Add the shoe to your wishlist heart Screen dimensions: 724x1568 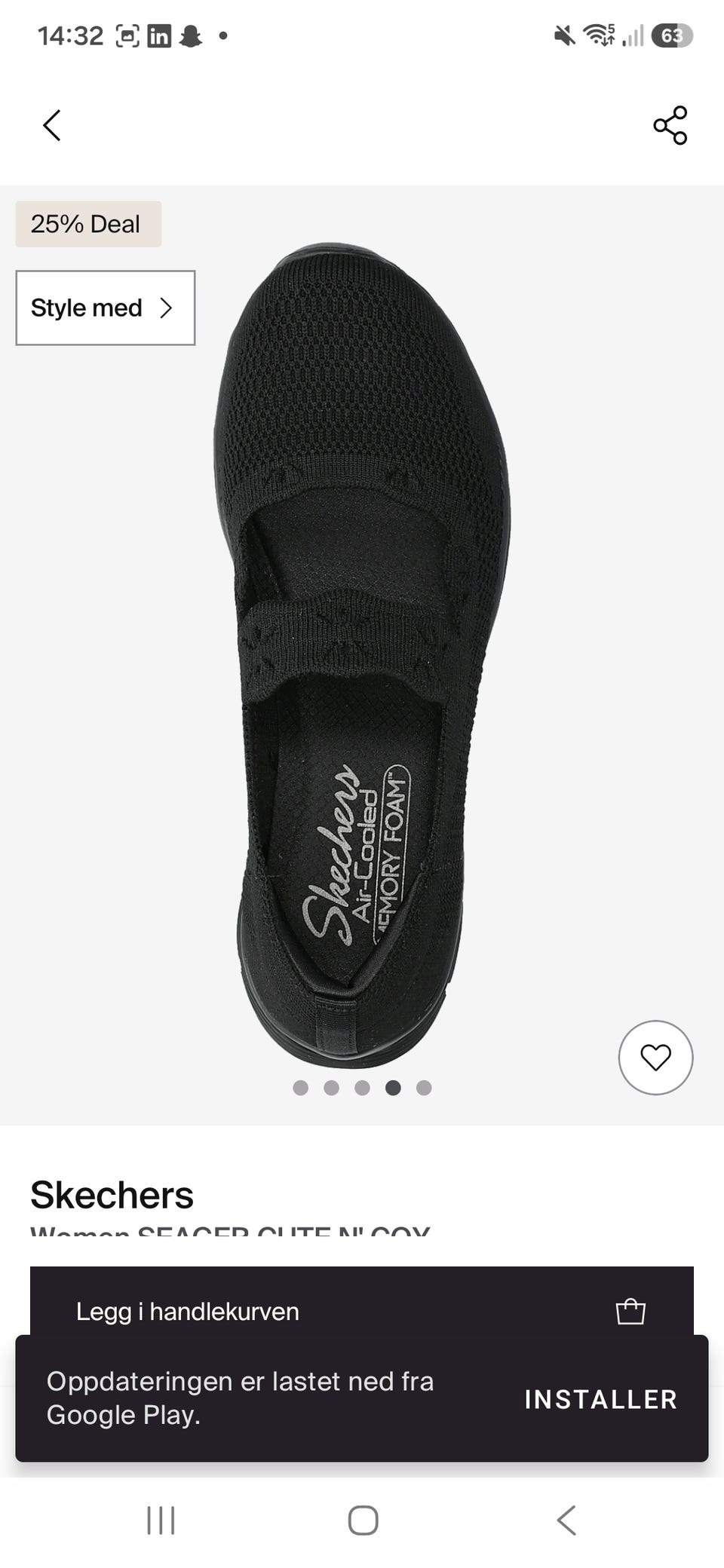click(x=655, y=1057)
